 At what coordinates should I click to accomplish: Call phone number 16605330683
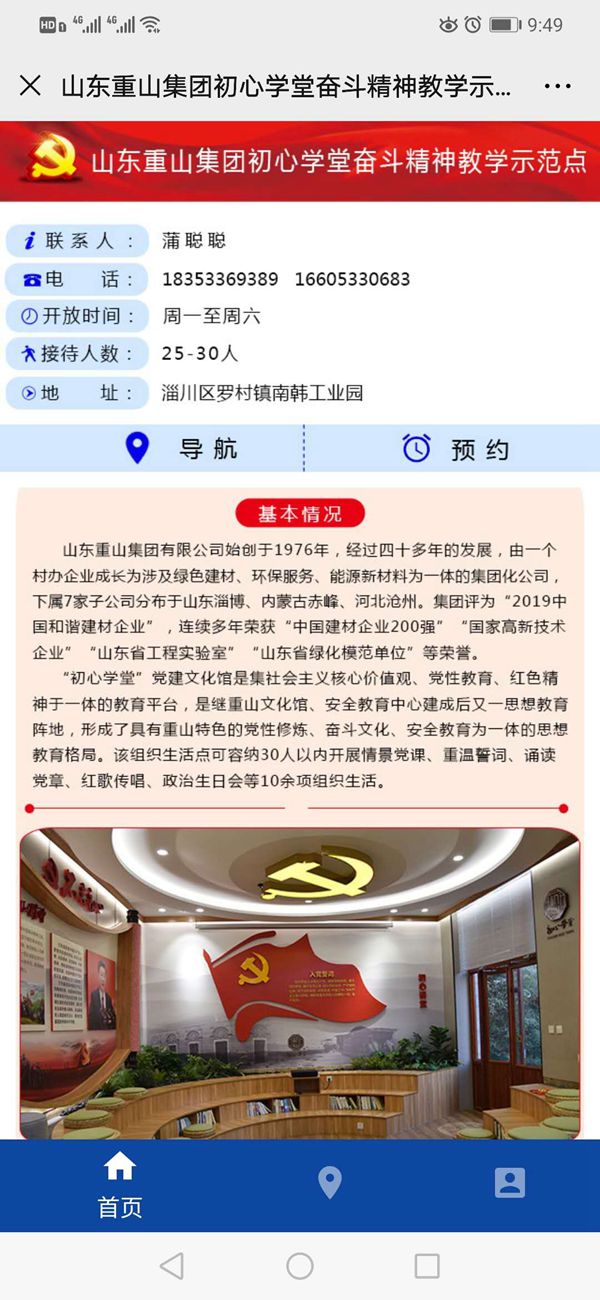(x=352, y=279)
